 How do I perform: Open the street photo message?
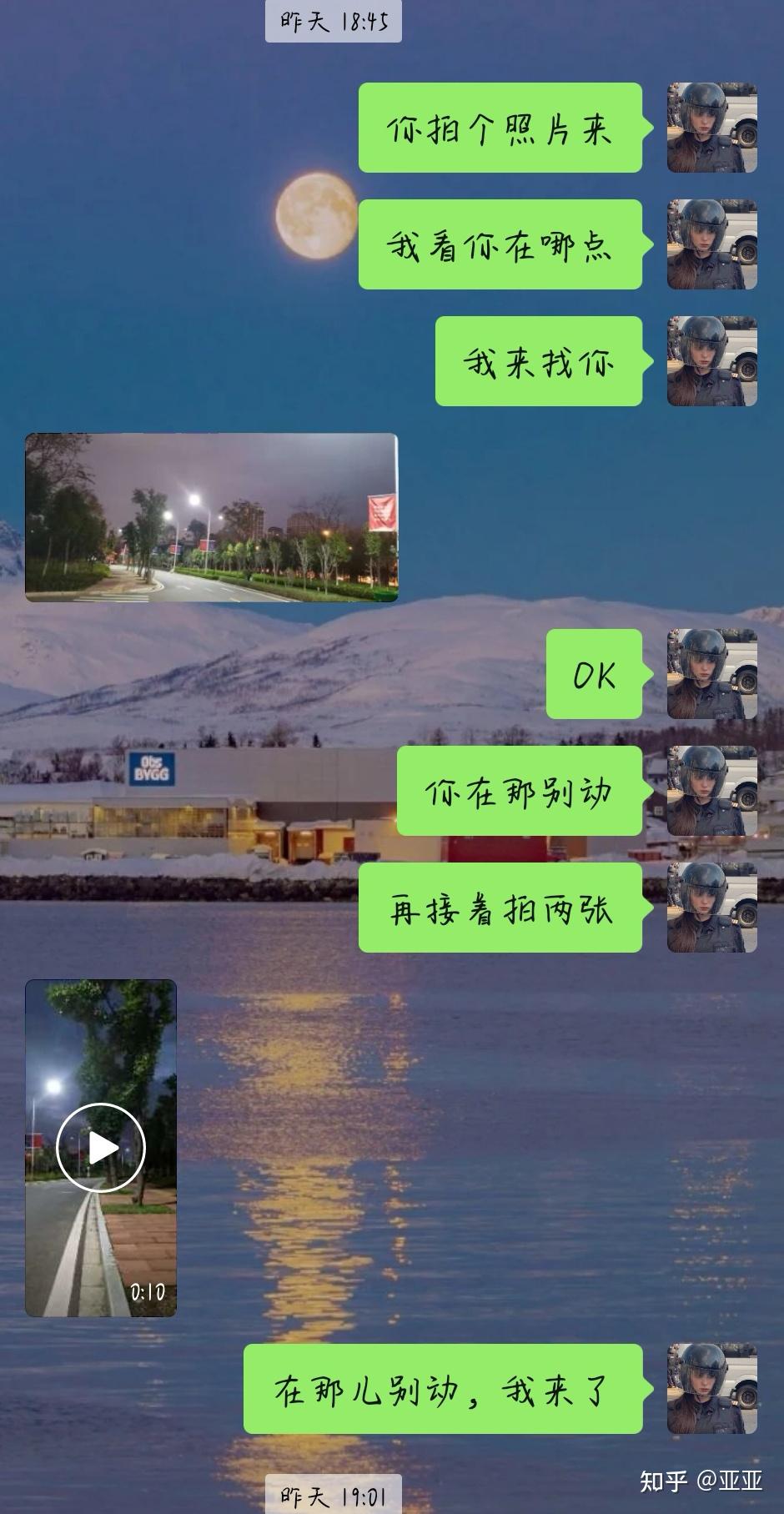211,517
